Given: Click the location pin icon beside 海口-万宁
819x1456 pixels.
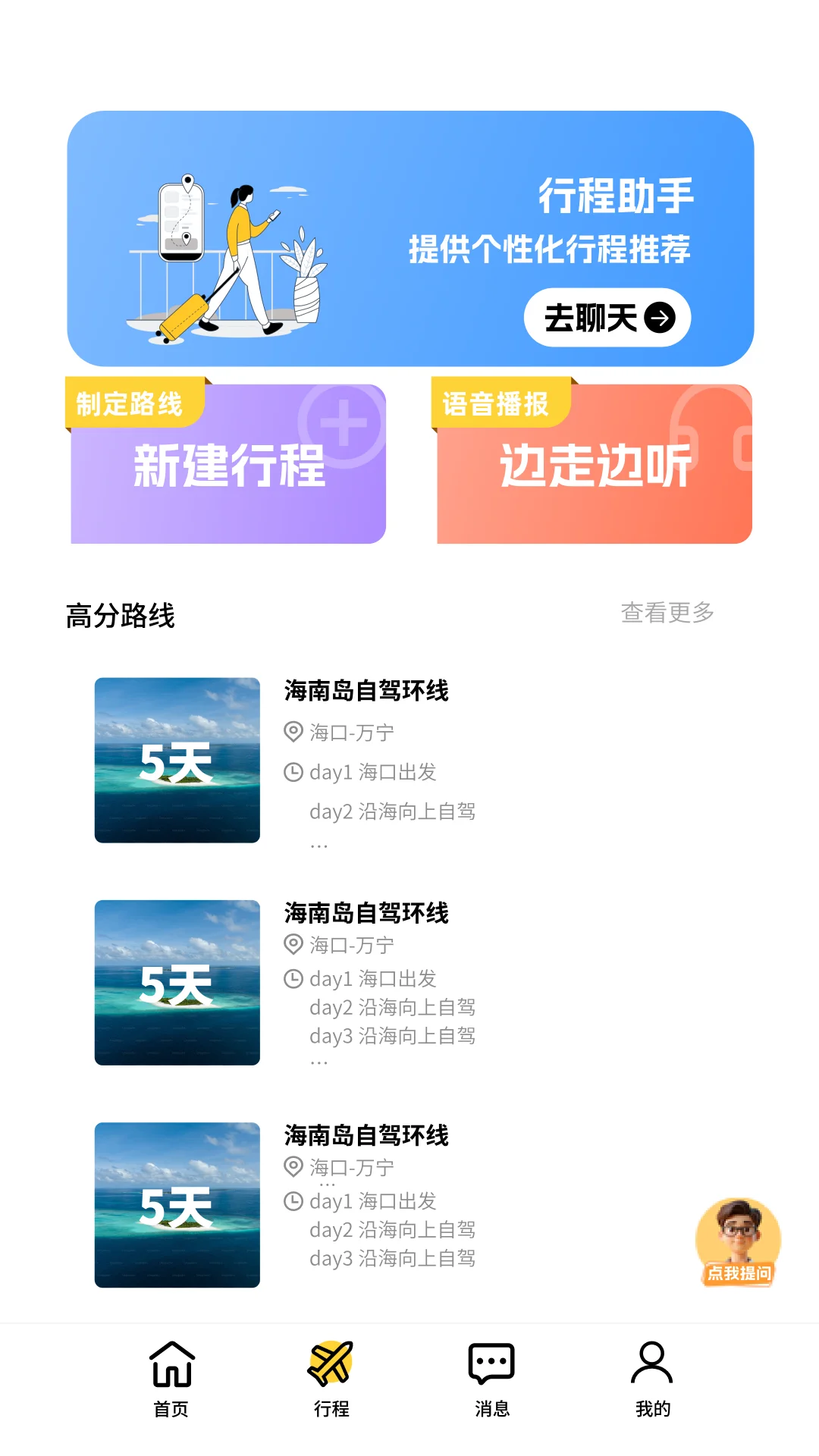Looking at the screenshot, I should [x=292, y=733].
